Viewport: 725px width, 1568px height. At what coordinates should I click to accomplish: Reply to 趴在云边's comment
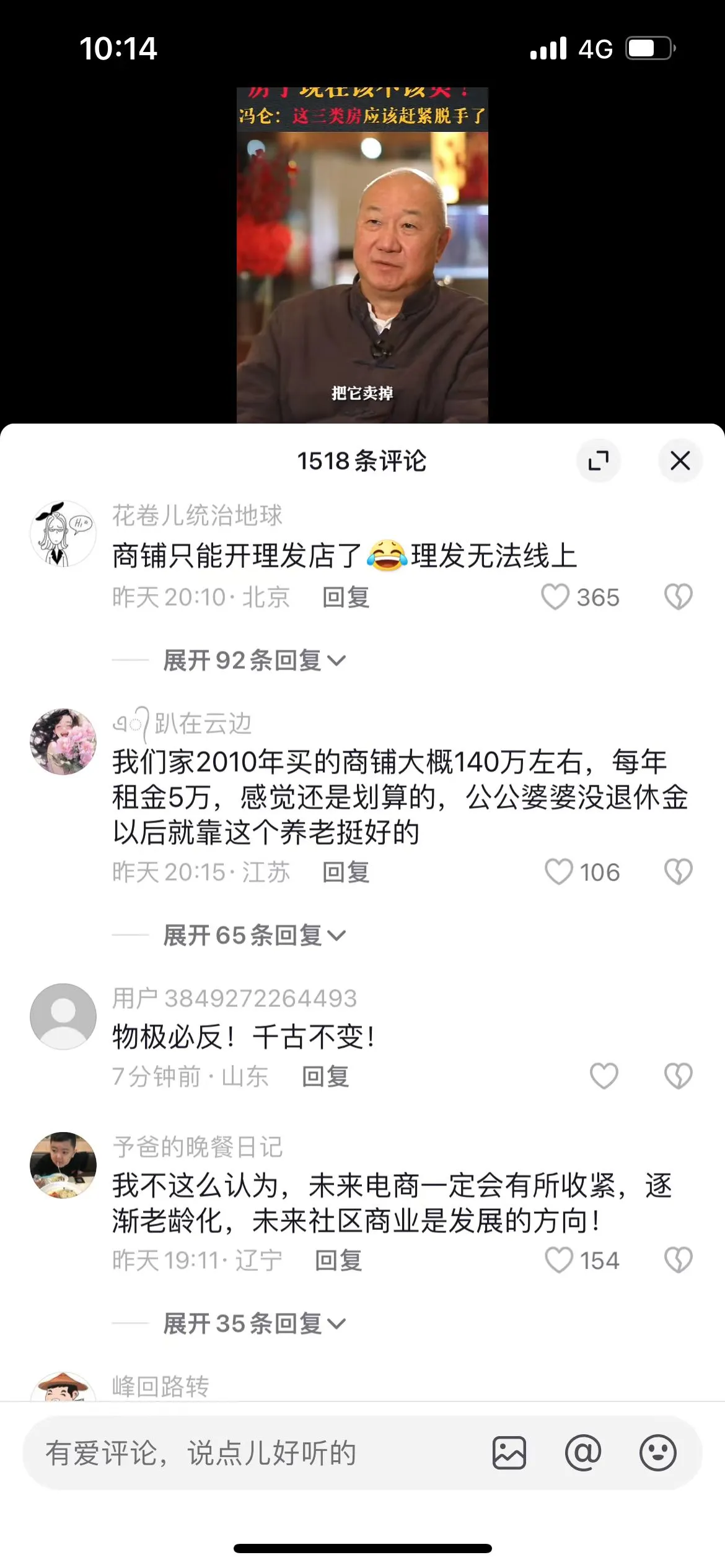pyautogui.click(x=346, y=872)
